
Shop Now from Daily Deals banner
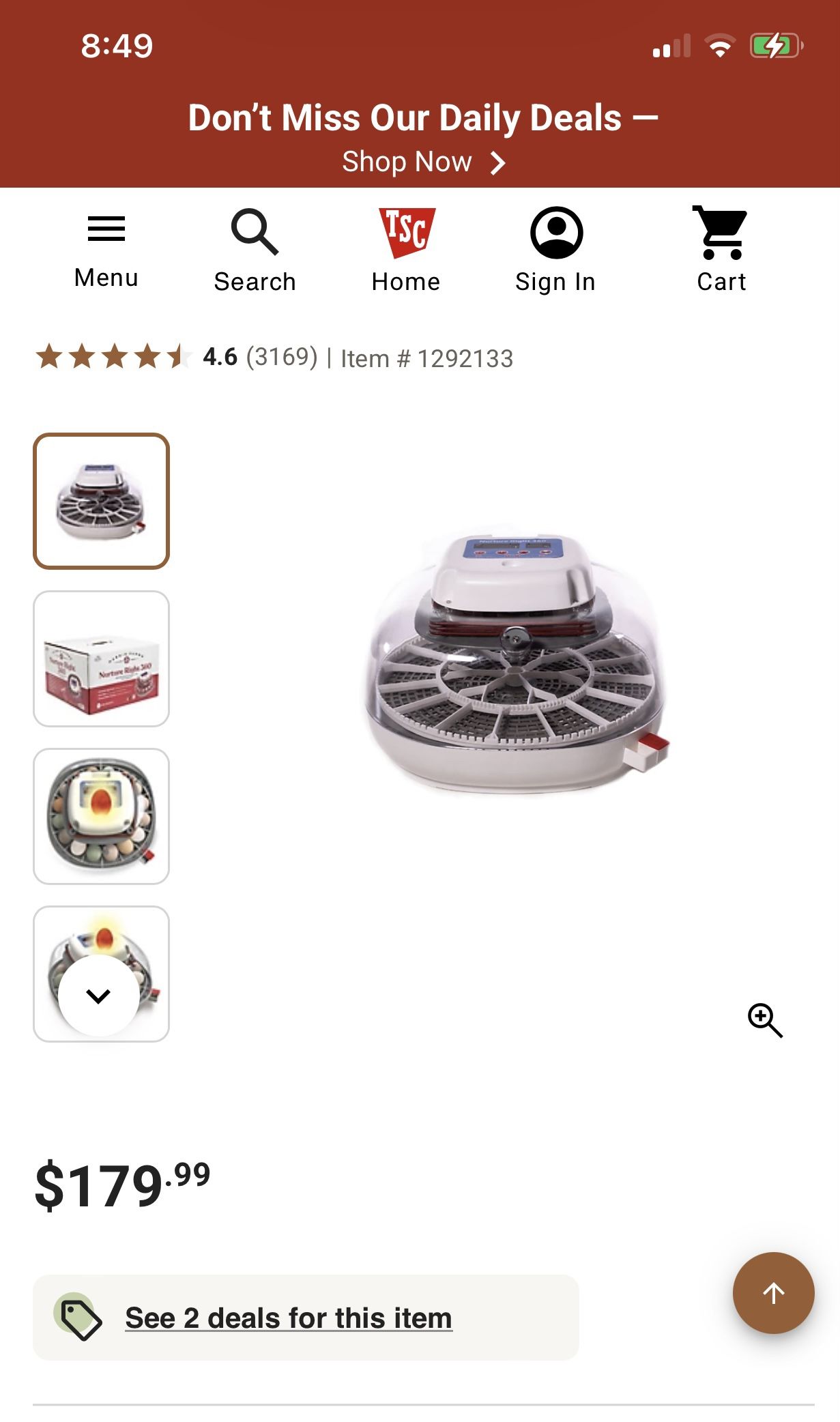[423, 162]
